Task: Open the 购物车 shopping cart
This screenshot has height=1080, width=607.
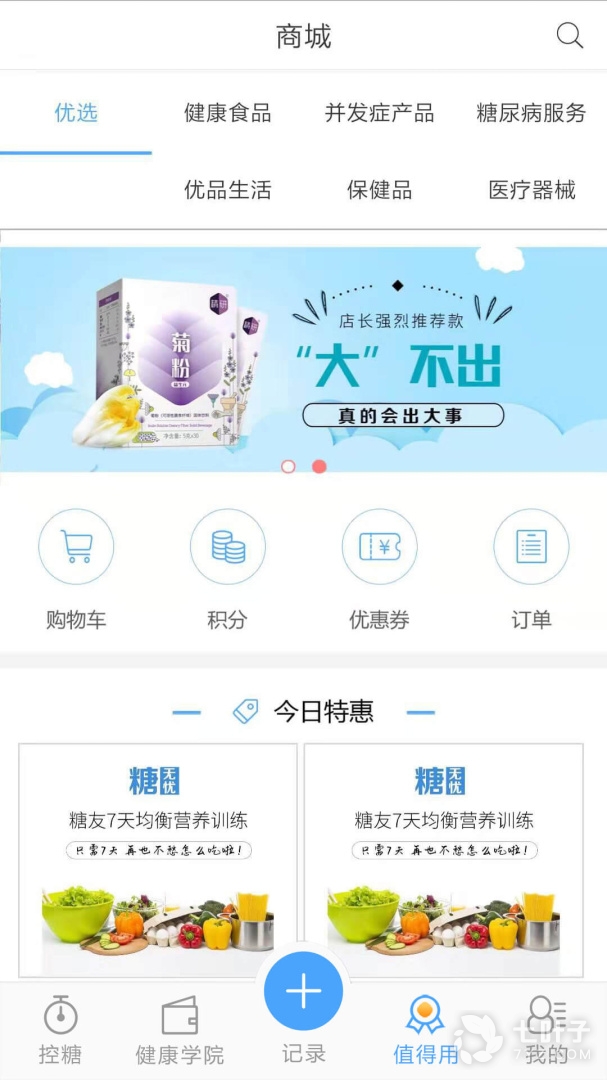Action: click(76, 568)
